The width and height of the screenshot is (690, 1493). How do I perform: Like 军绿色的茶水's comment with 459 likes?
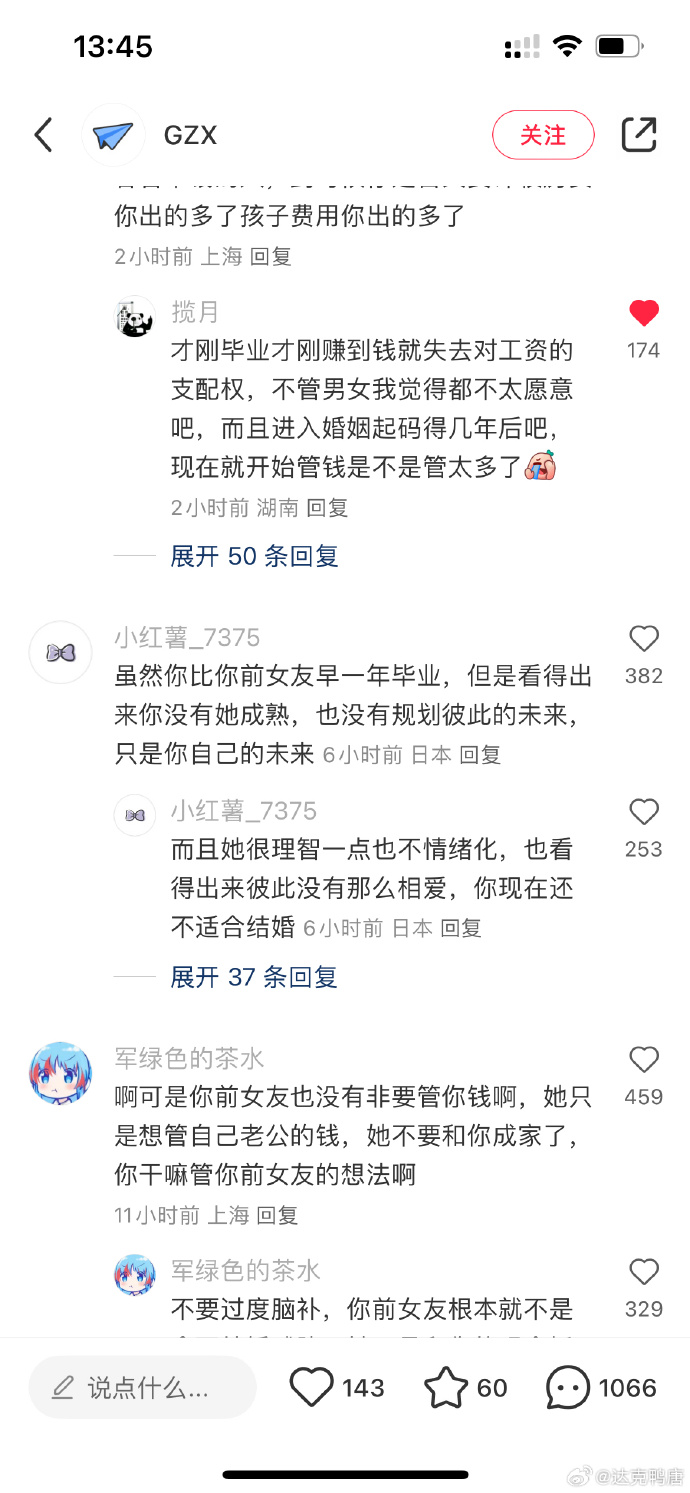(643, 1060)
